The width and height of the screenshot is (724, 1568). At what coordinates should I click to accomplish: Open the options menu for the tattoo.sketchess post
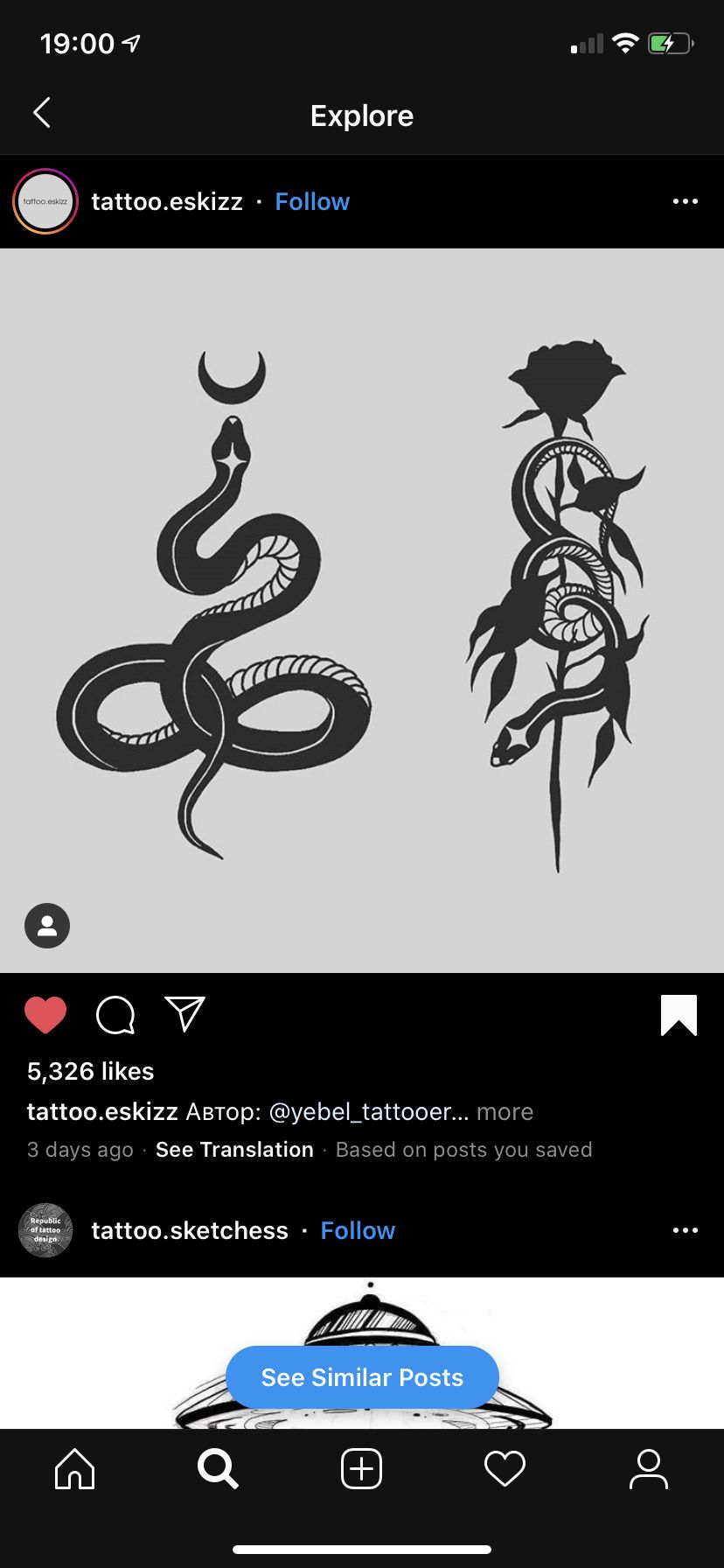685,1230
